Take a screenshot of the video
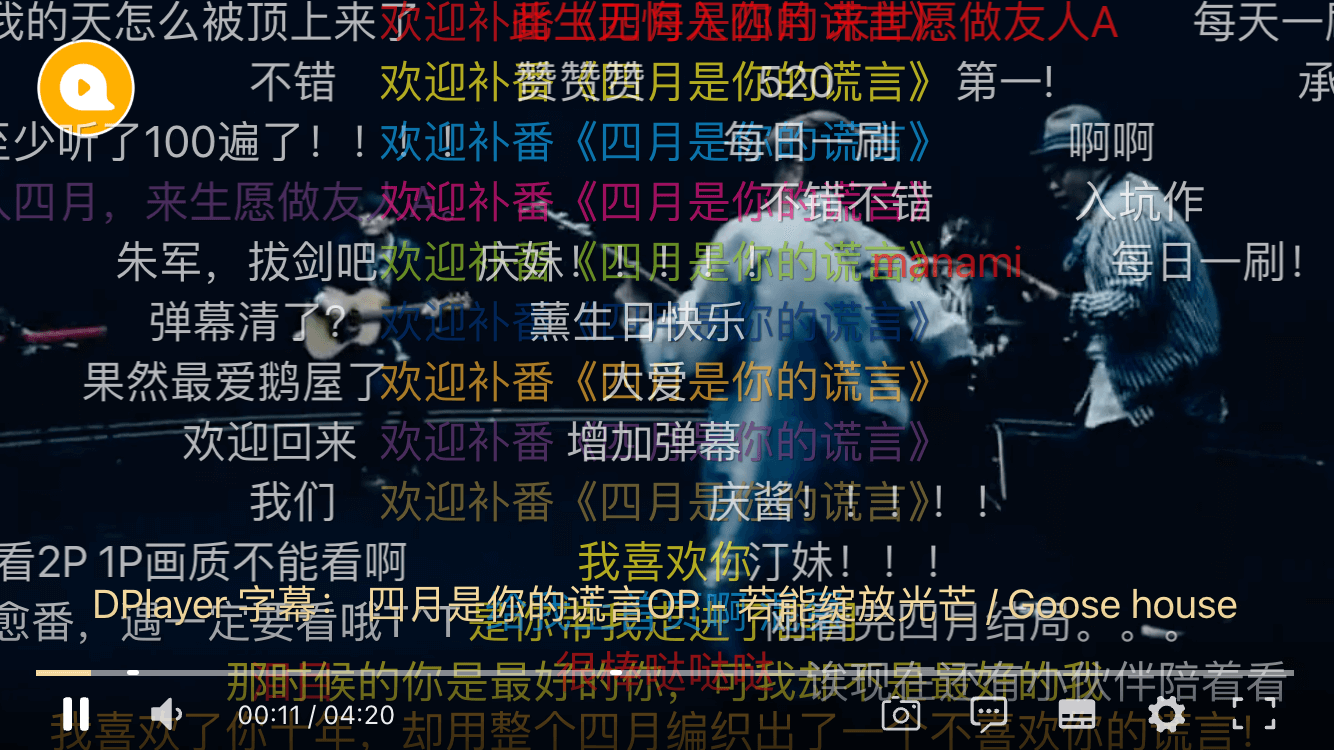The height and width of the screenshot is (750, 1334). [x=900, y=714]
